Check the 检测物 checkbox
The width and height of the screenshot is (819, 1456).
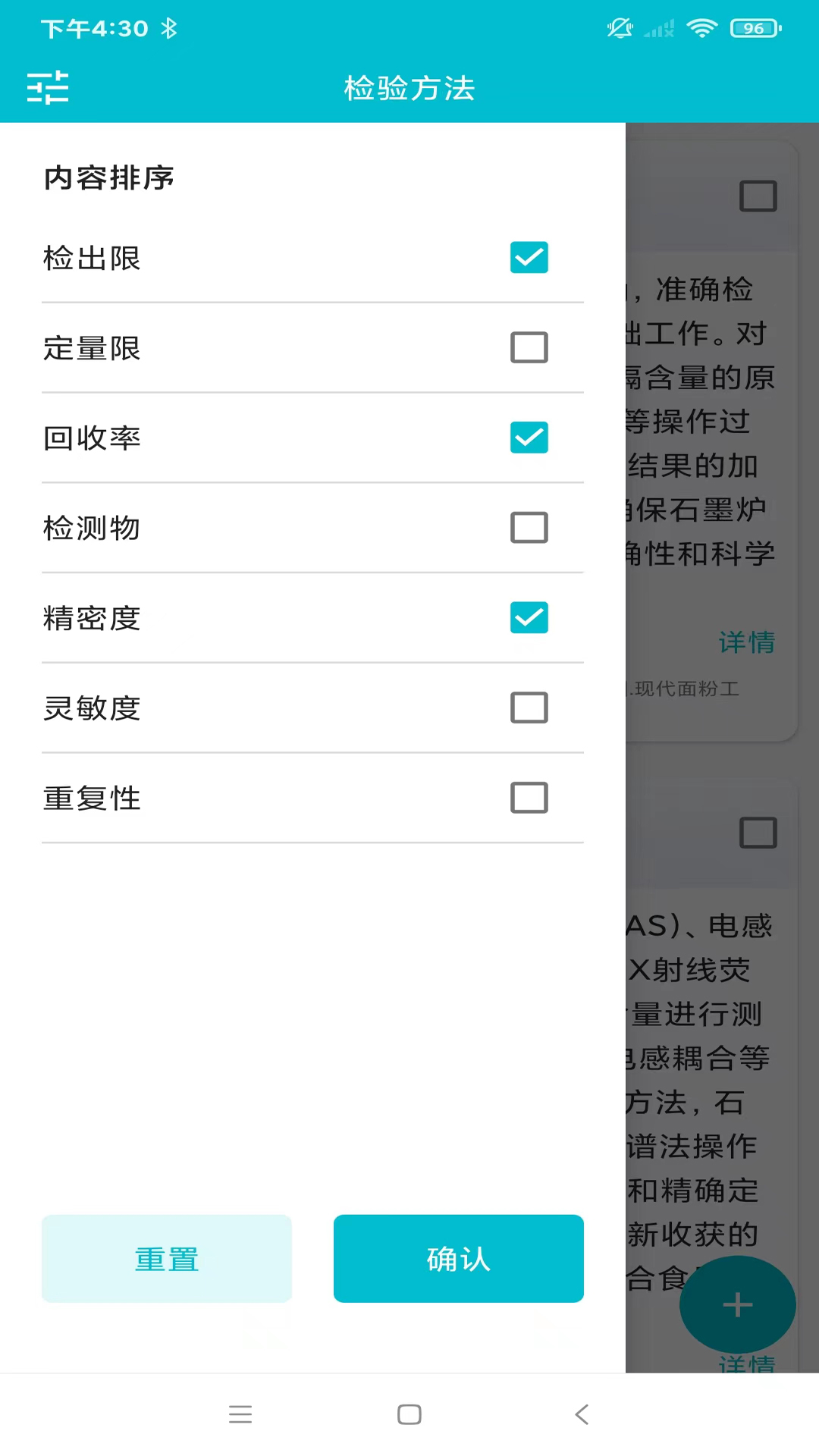pos(529,528)
